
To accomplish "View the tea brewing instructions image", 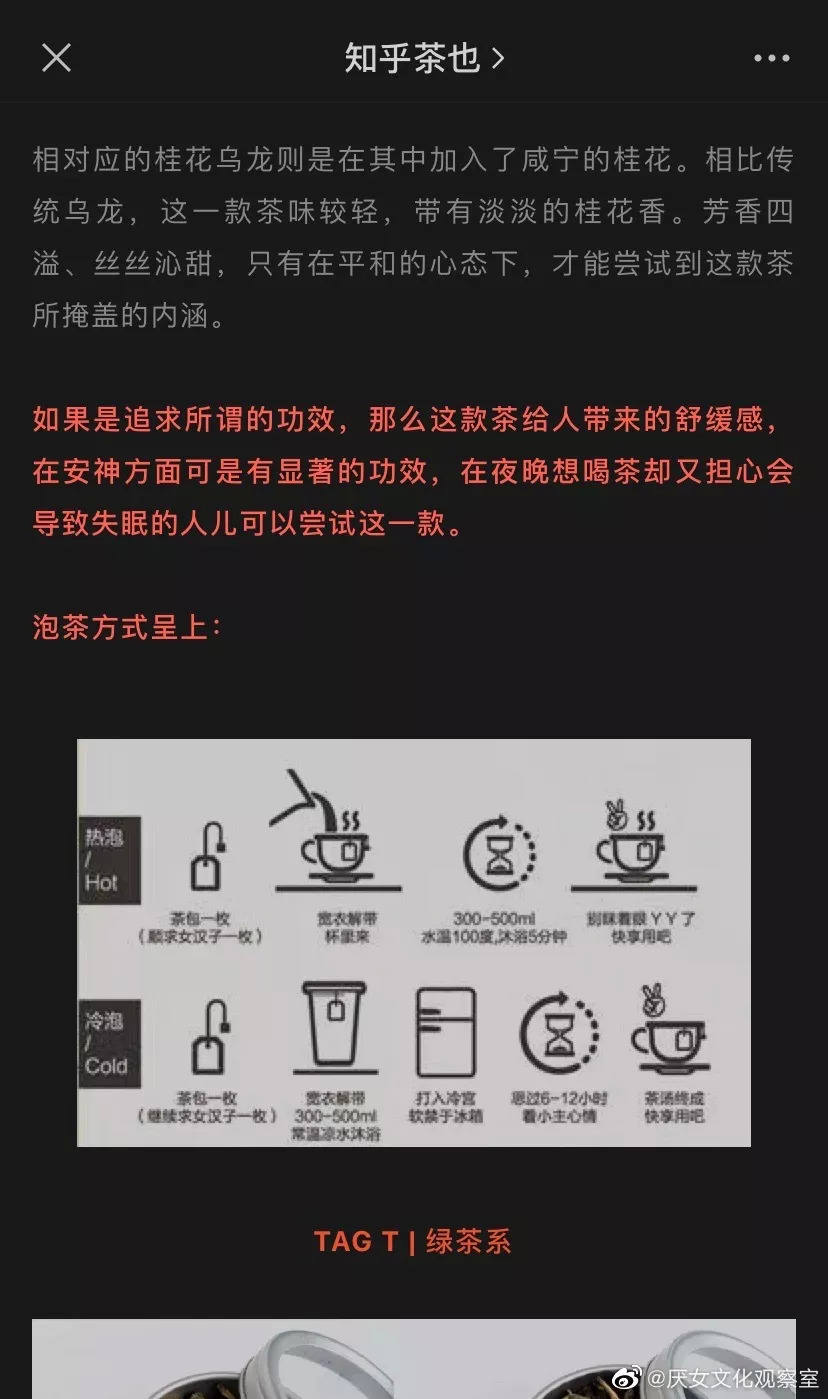I will [414, 942].
